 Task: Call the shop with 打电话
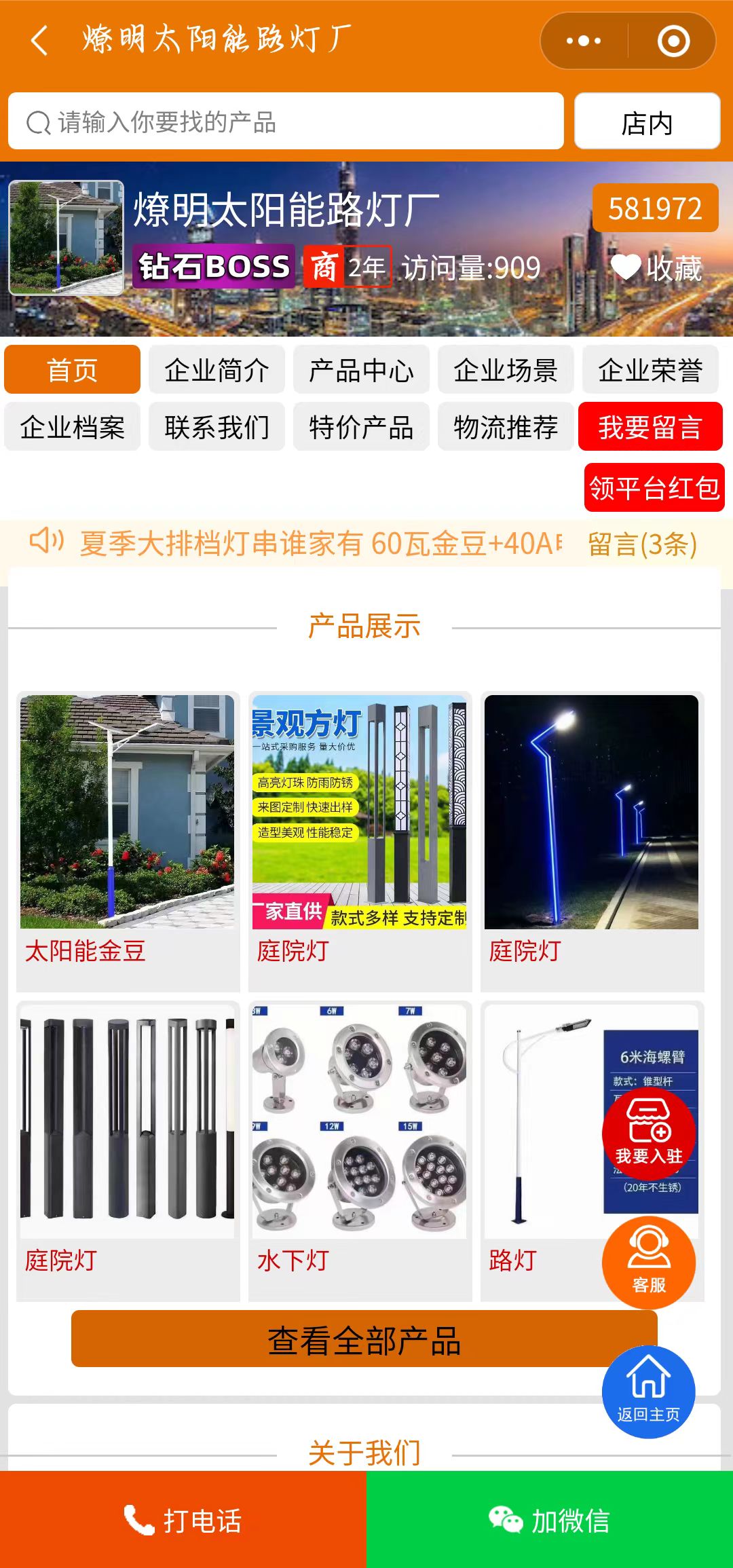pos(183,1520)
